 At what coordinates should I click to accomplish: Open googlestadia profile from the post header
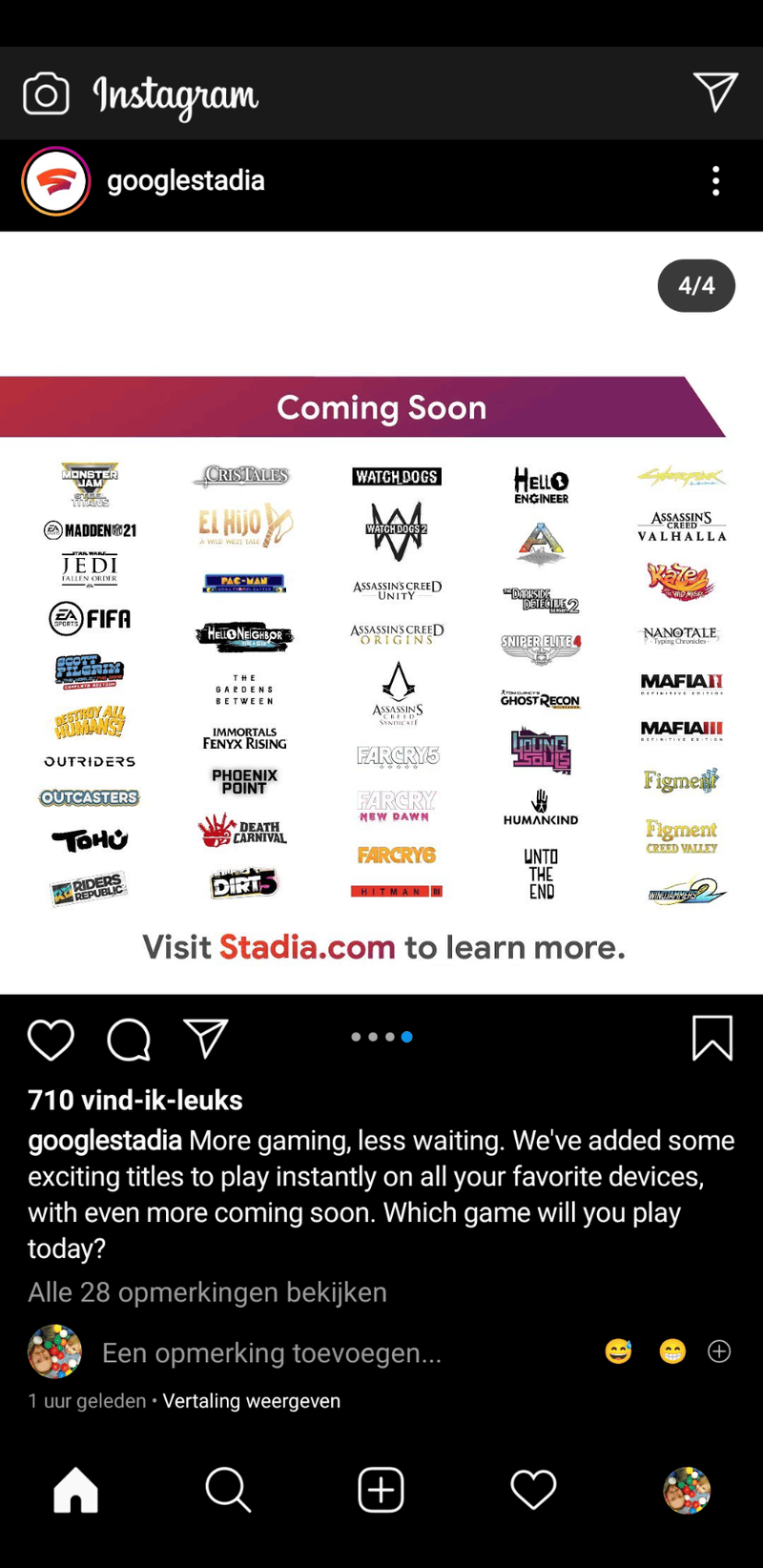pos(185,180)
